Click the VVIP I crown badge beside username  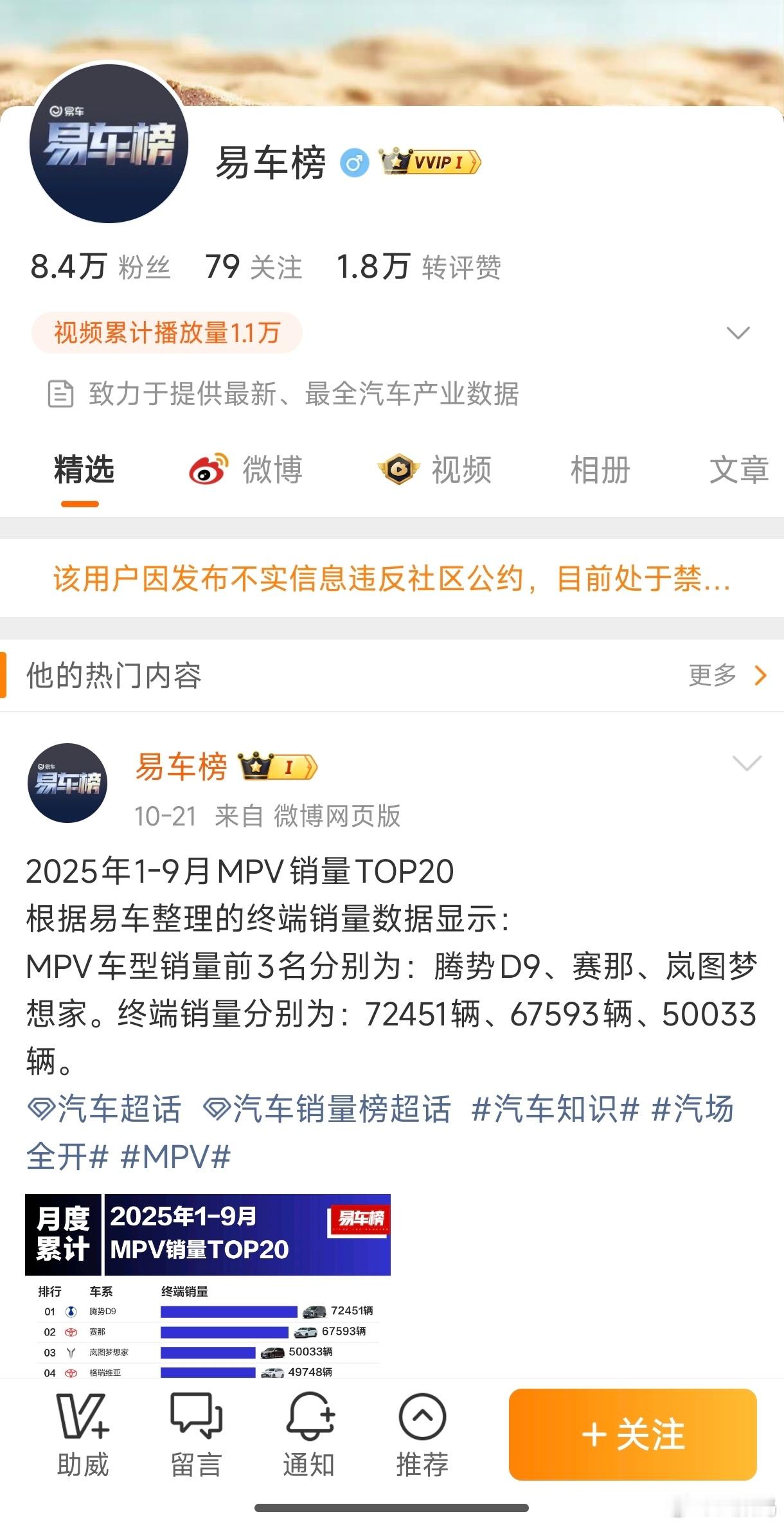429,163
